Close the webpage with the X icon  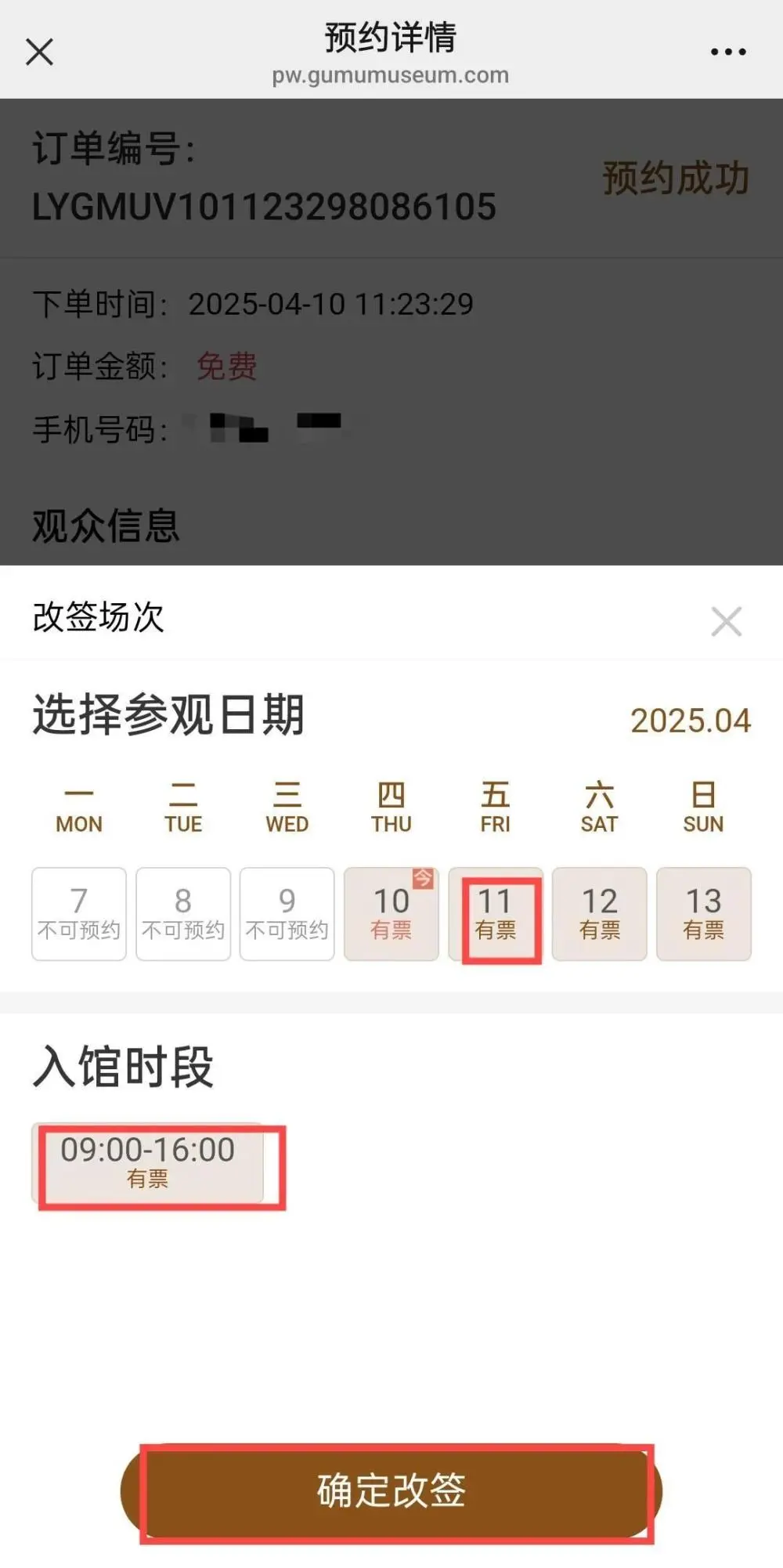(x=39, y=52)
